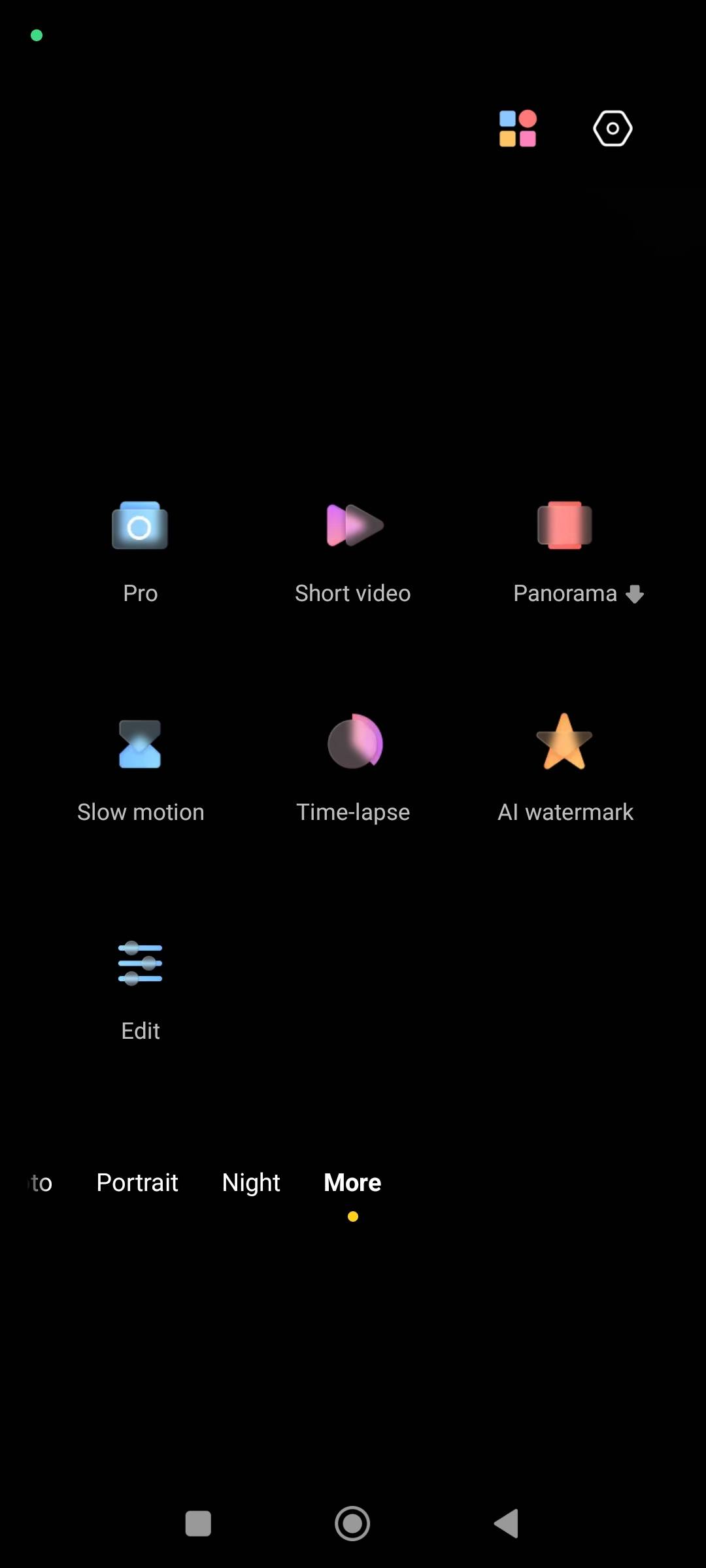
Task: Select the More tab
Action: (x=352, y=1183)
